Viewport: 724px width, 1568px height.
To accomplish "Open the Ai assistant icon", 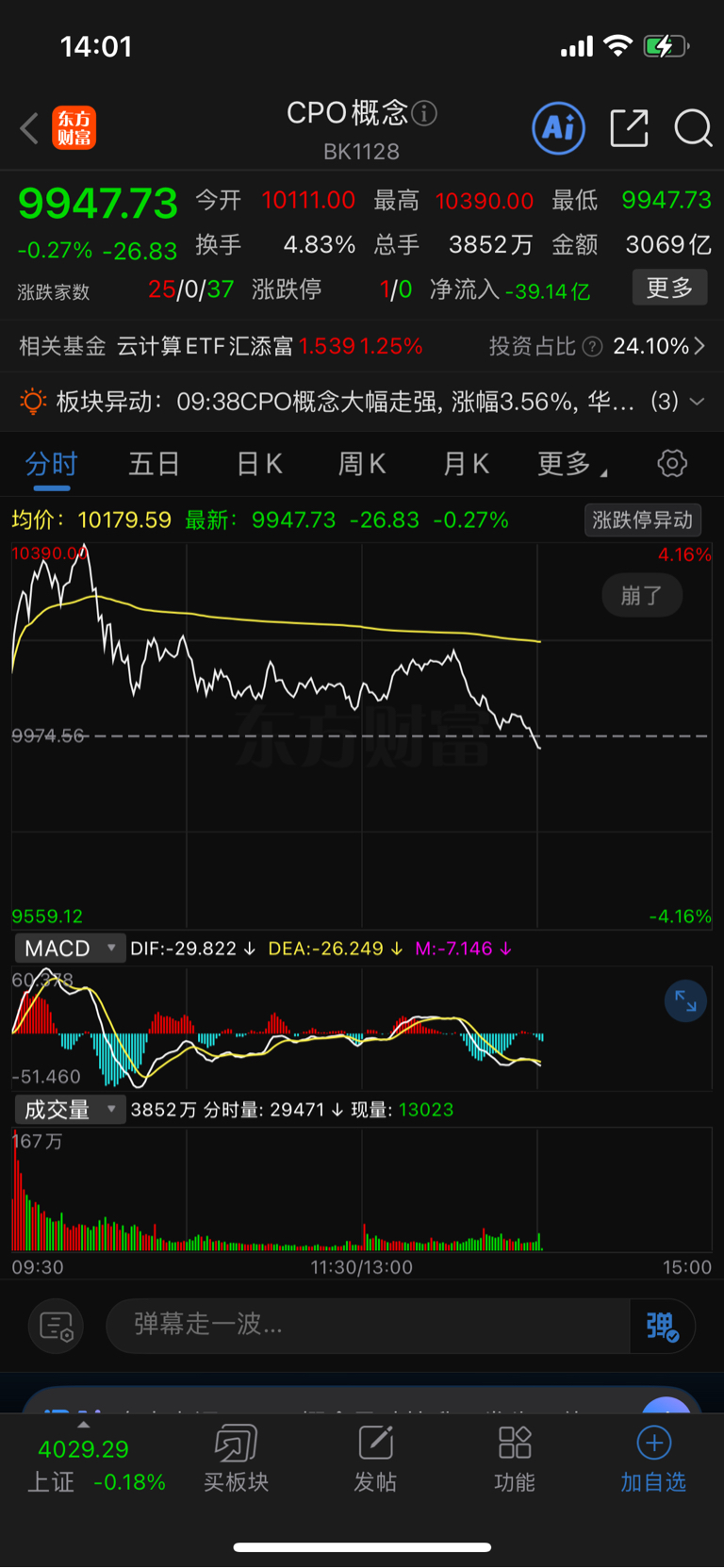I will [x=559, y=127].
